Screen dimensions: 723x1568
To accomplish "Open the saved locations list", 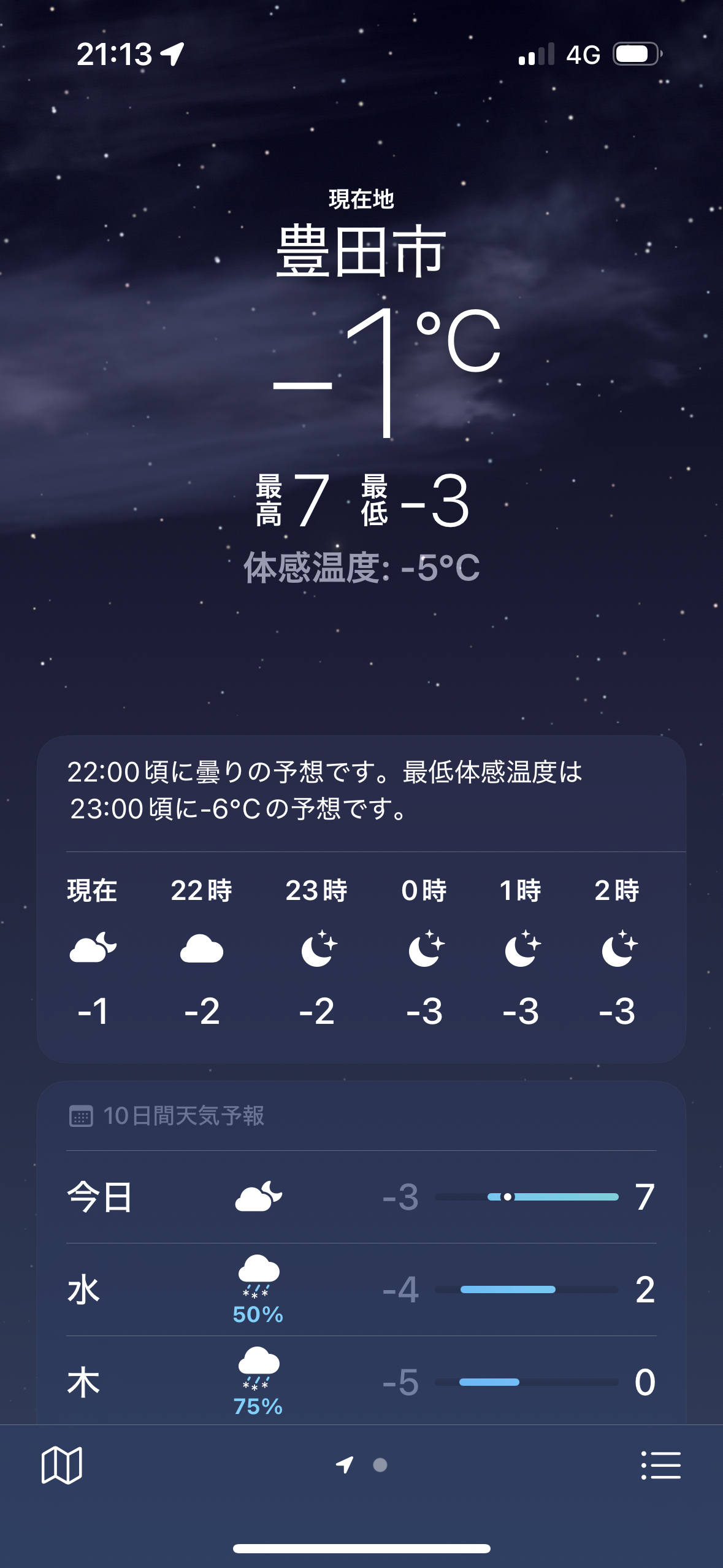I will 660,1465.
